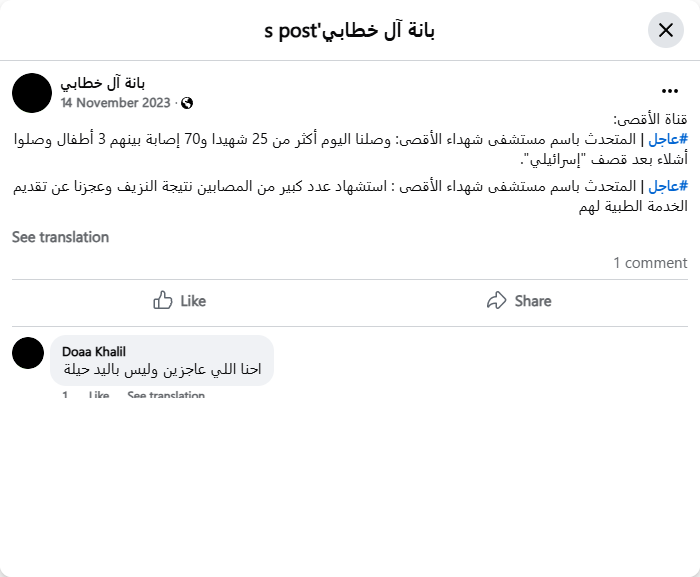Screen dimensions: 700x577
Task: Open the post author's profile name
Action: (x=102, y=83)
